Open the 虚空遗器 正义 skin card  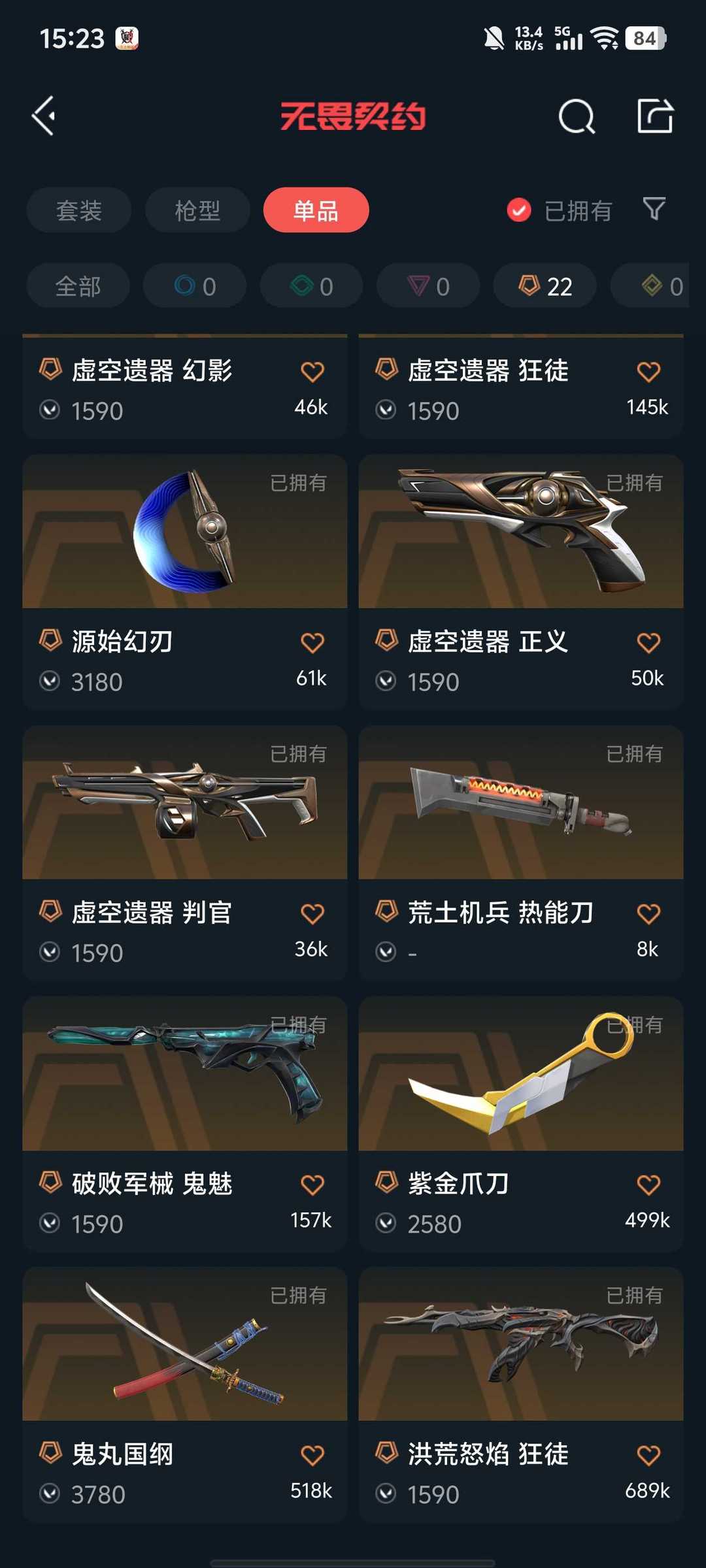[x=521, y=582]
